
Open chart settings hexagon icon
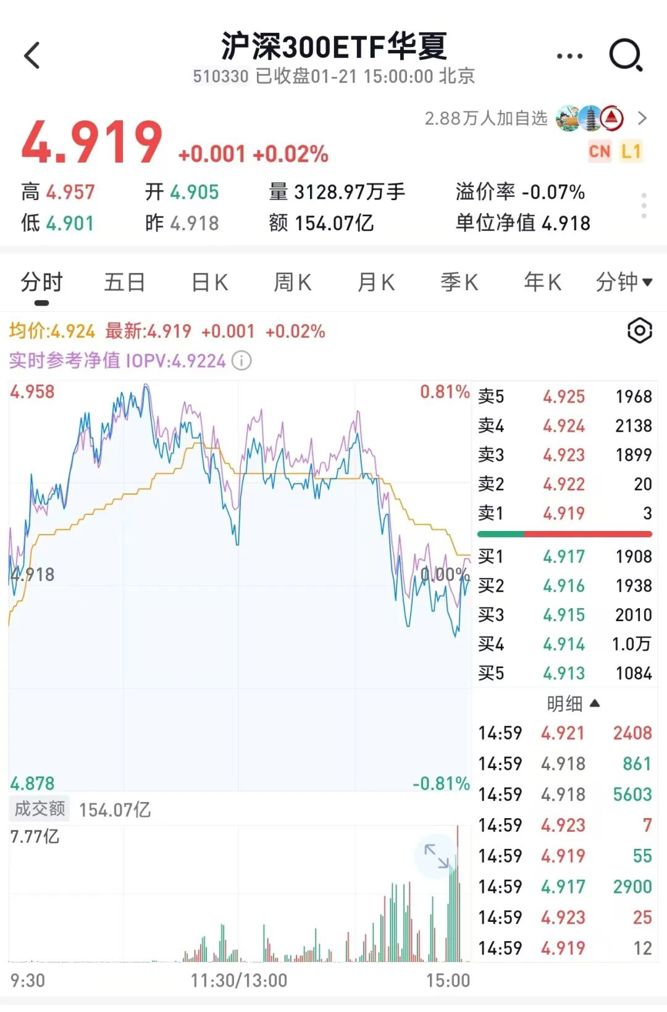[x=639, y=331]
